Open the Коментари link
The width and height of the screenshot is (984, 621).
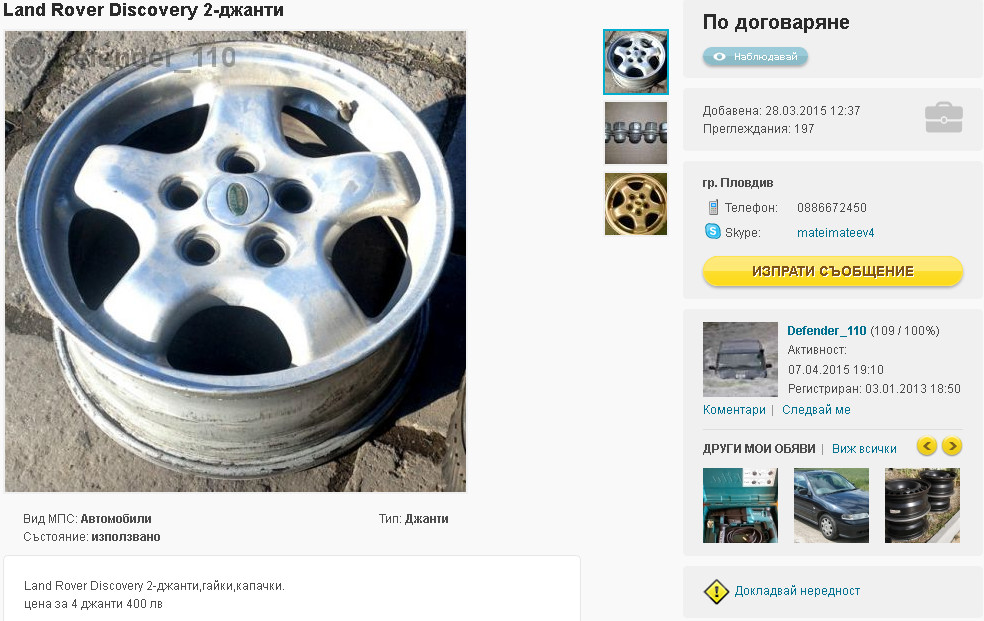click(x=734, y=410)
